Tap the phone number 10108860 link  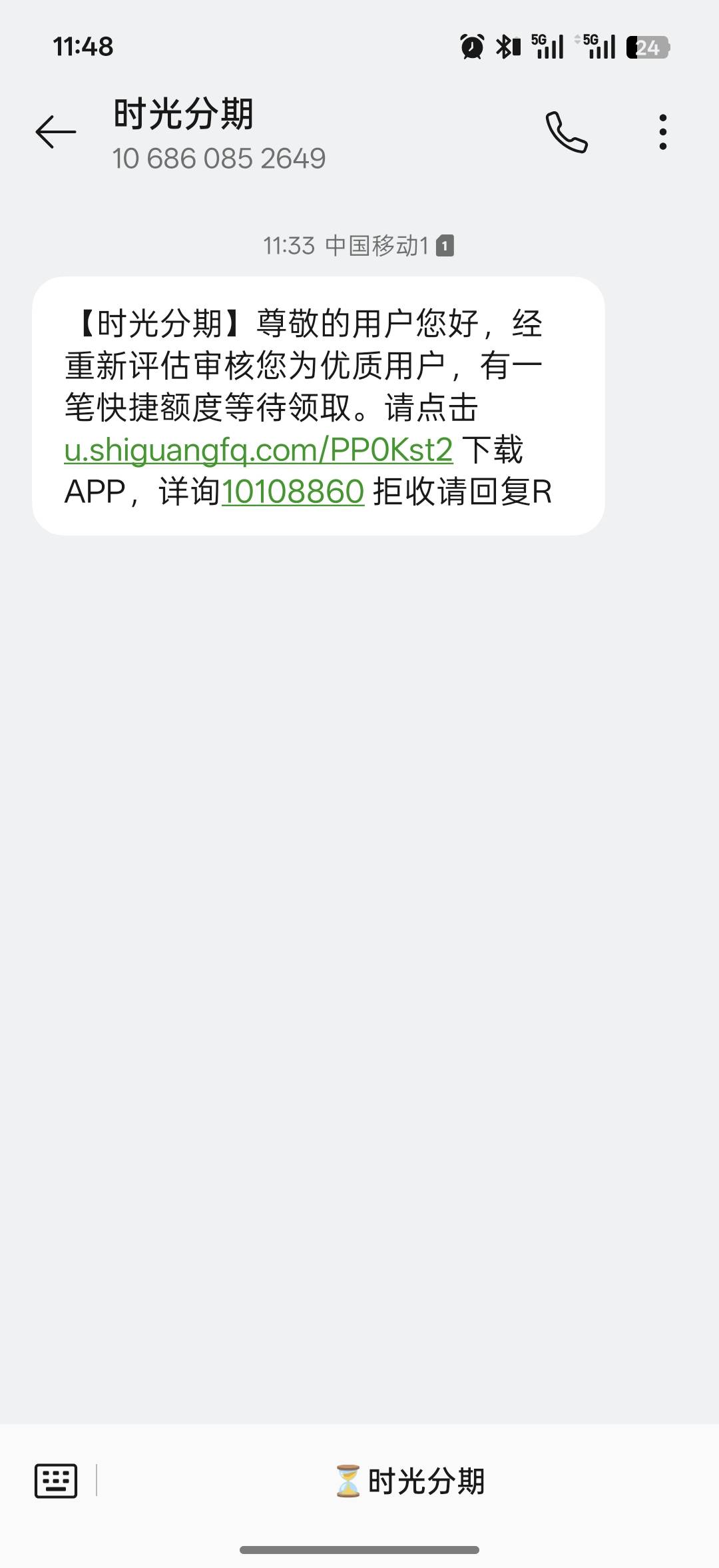(x=293, y=492)
